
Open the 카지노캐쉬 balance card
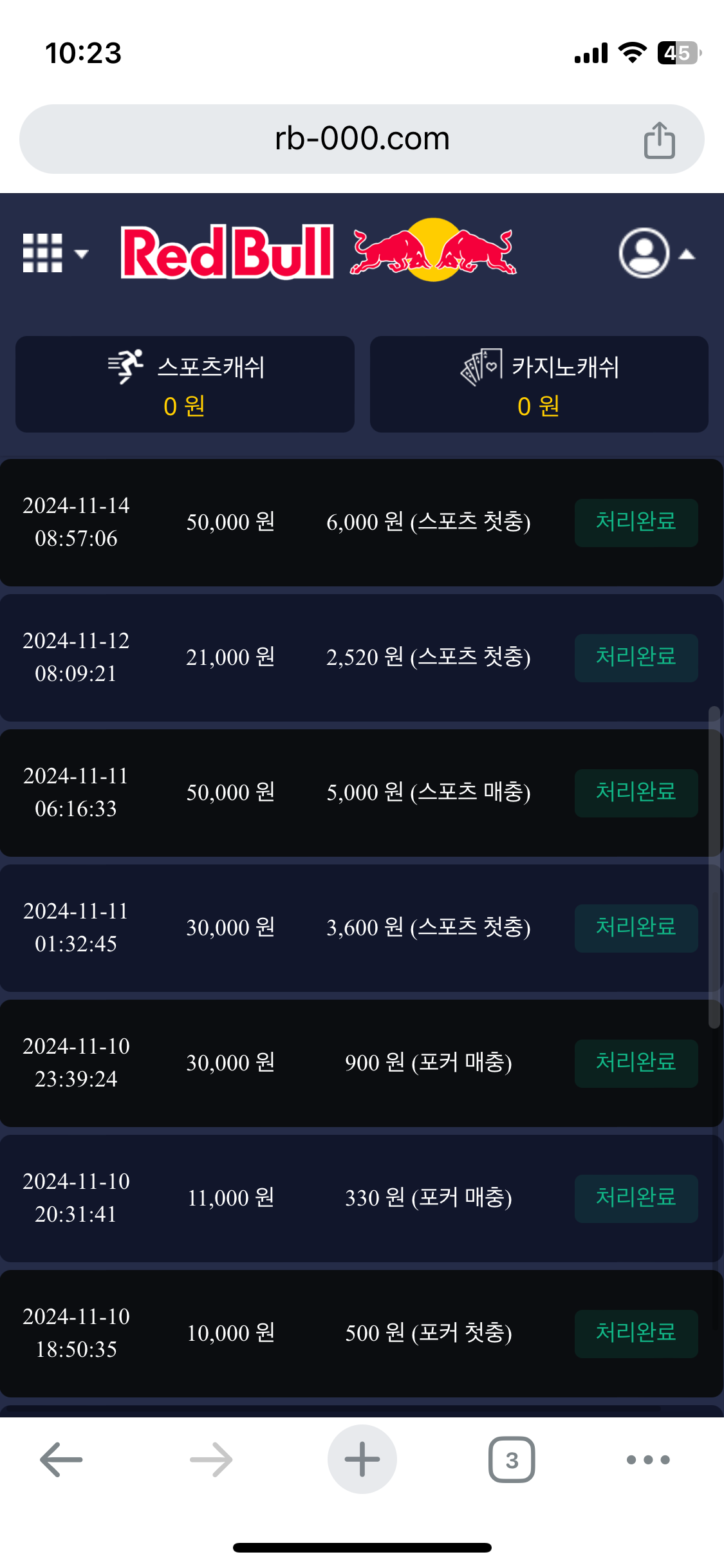click(539, 384)
